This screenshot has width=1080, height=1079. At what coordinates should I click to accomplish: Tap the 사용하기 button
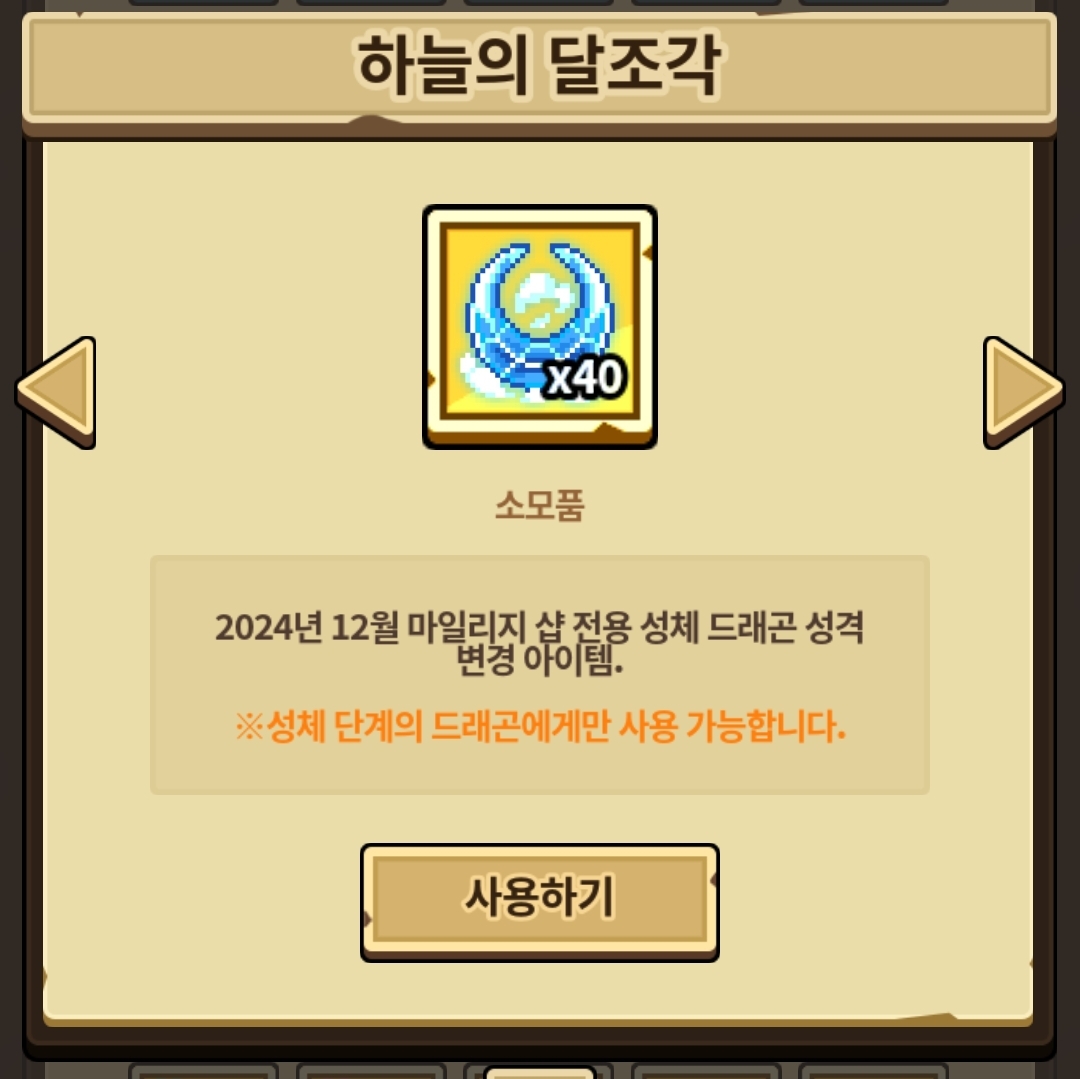pos(539,901)
